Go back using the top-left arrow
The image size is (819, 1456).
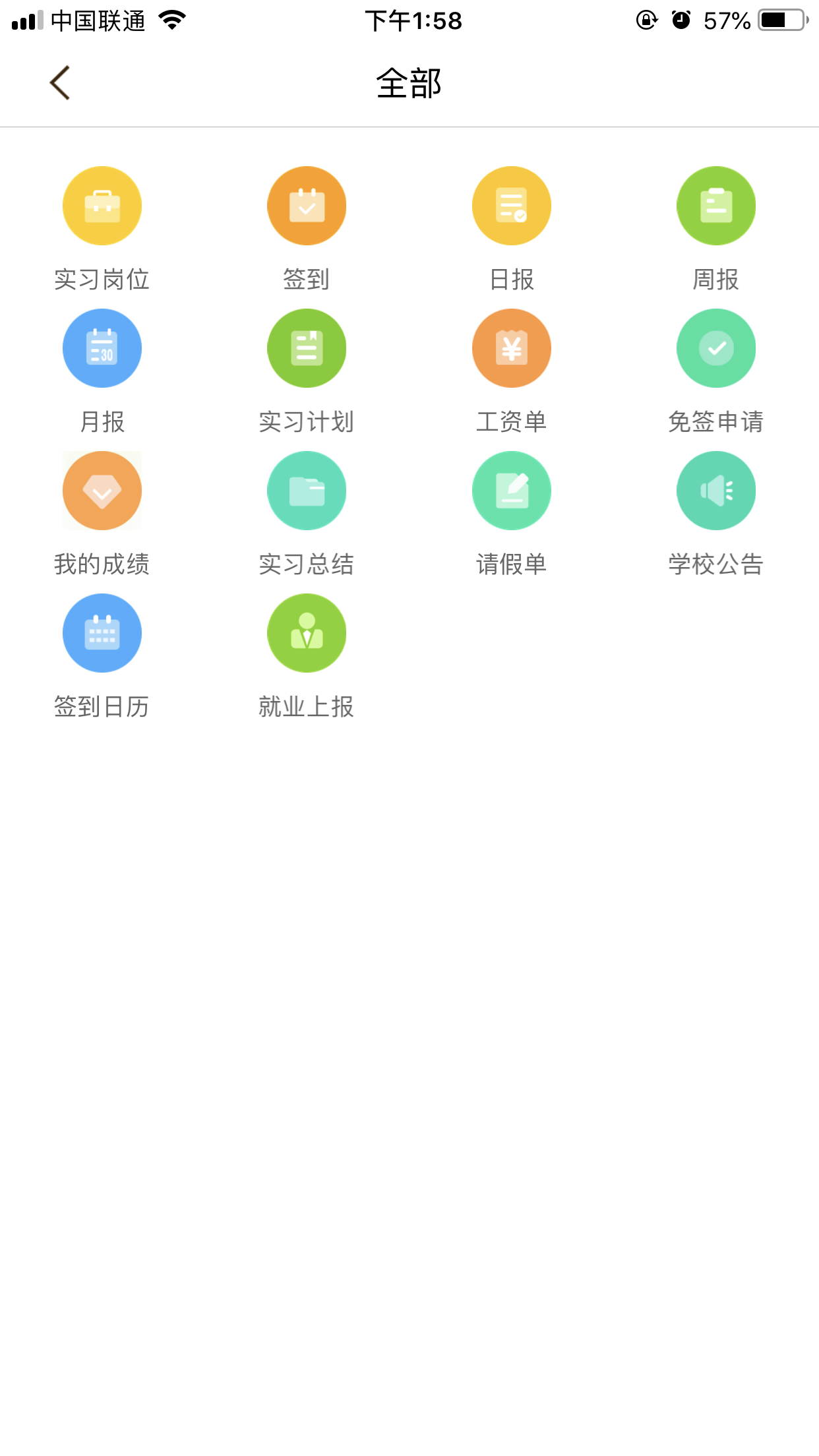tap(60, 83)
